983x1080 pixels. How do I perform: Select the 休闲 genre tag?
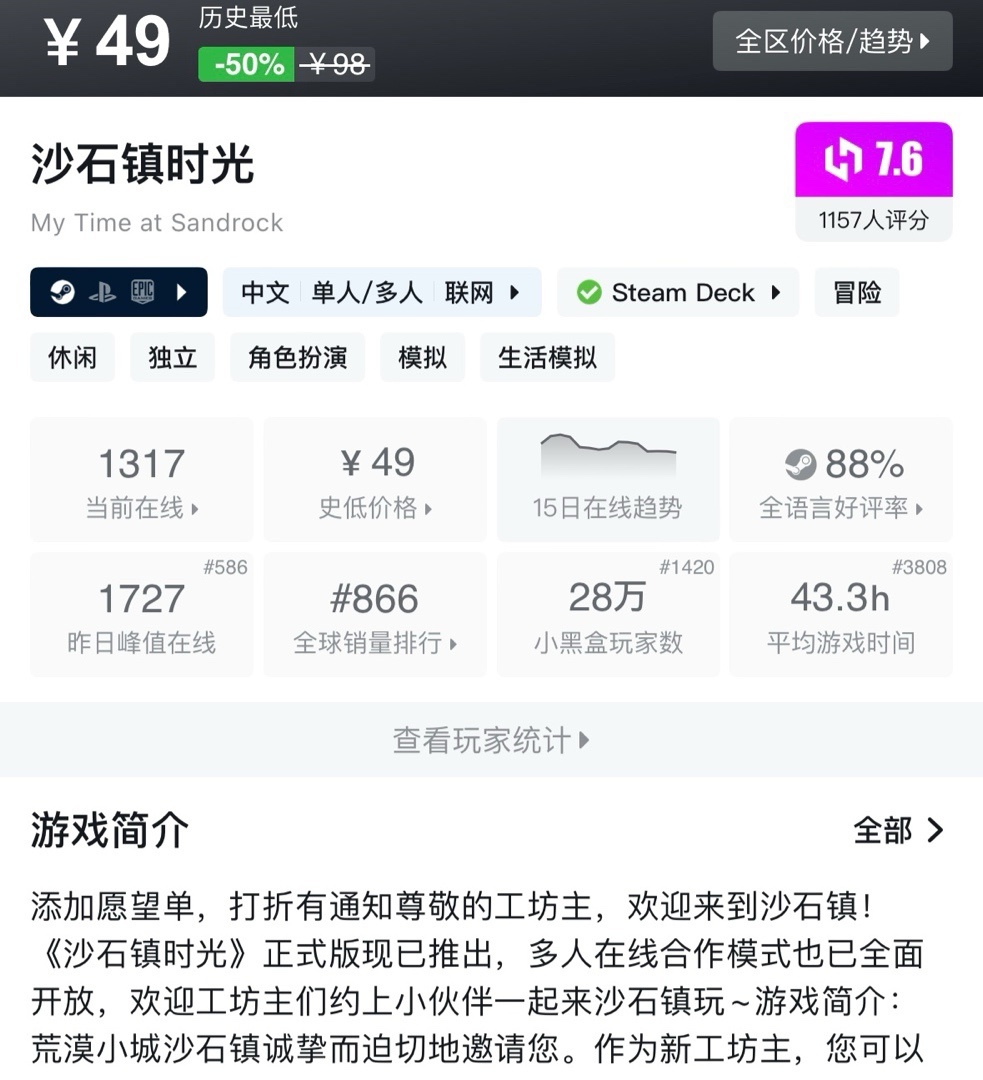pyautogui.click(x=72, y=357)
